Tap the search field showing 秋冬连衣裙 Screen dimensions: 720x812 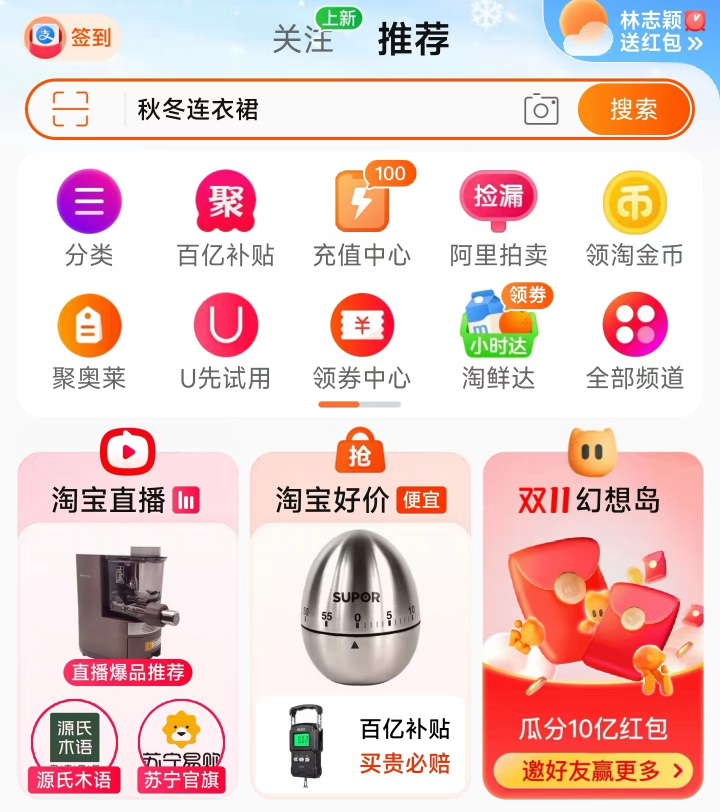(x=320, y=109)
